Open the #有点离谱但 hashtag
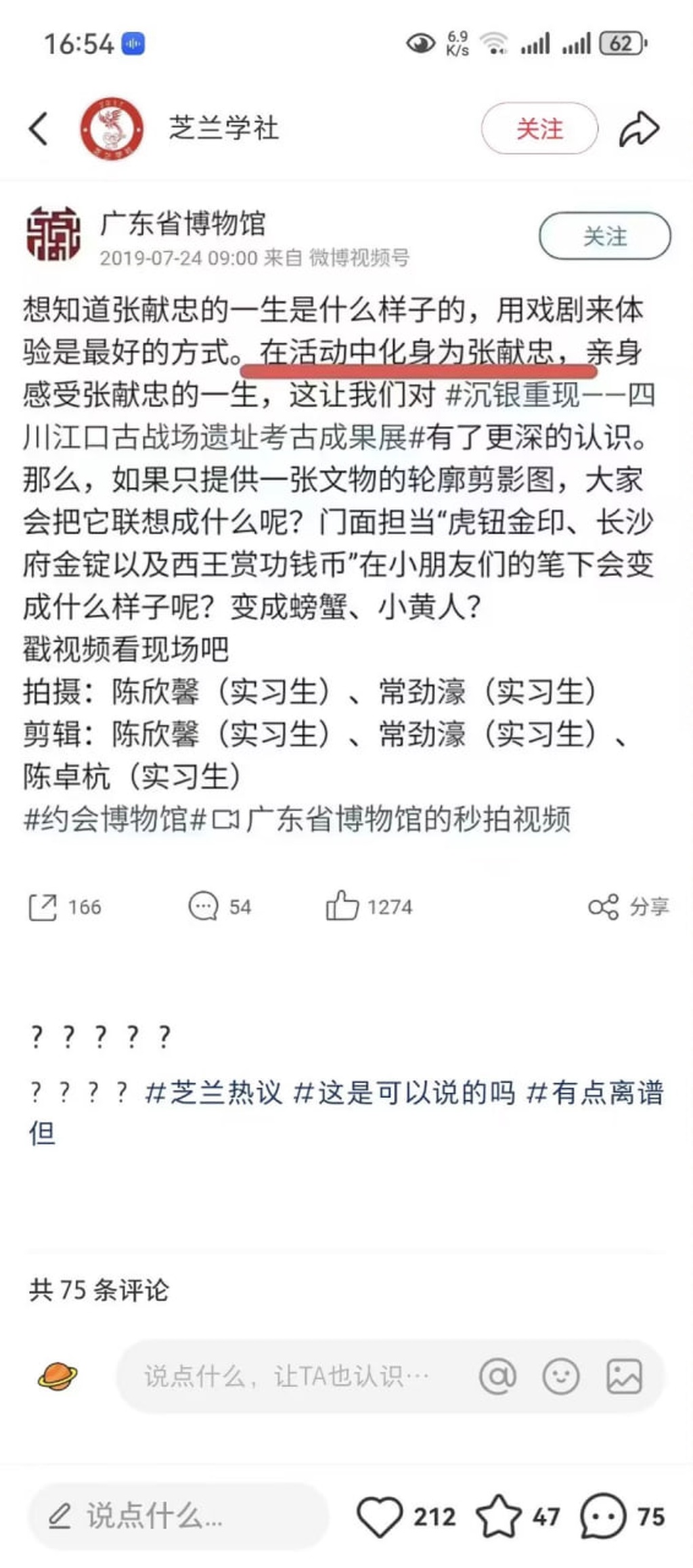 click(x=595, y=1093)
